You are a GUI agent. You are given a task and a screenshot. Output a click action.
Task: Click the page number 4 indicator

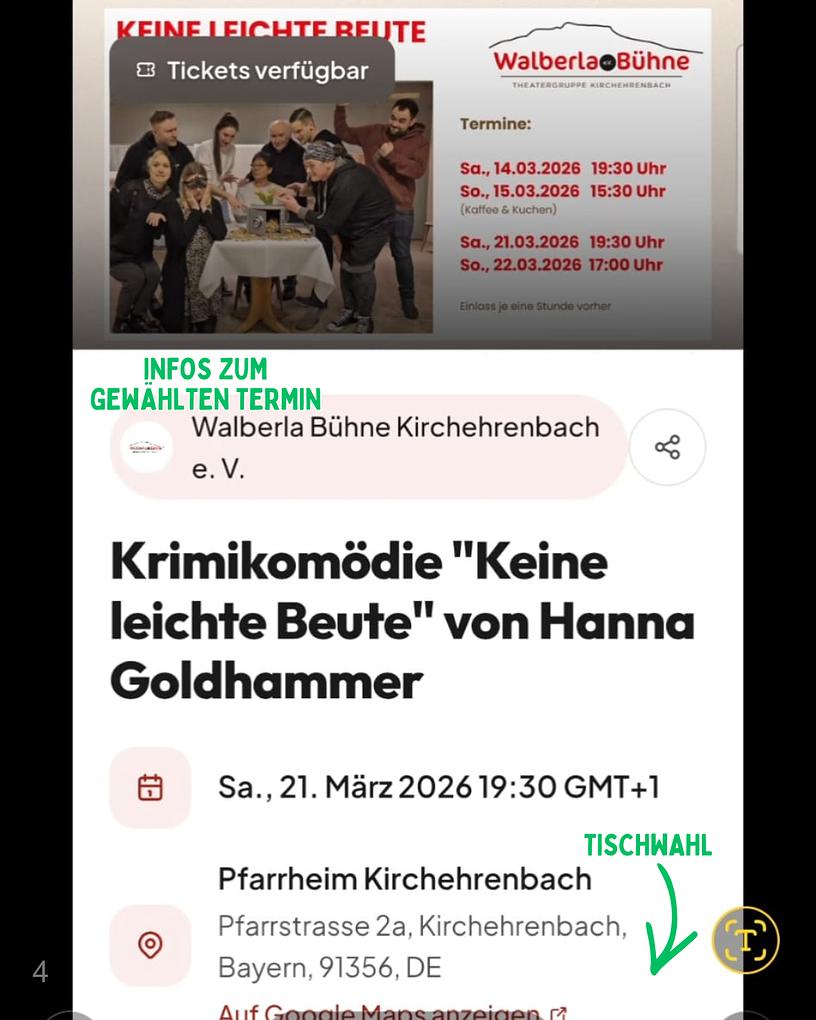point(40,971)
